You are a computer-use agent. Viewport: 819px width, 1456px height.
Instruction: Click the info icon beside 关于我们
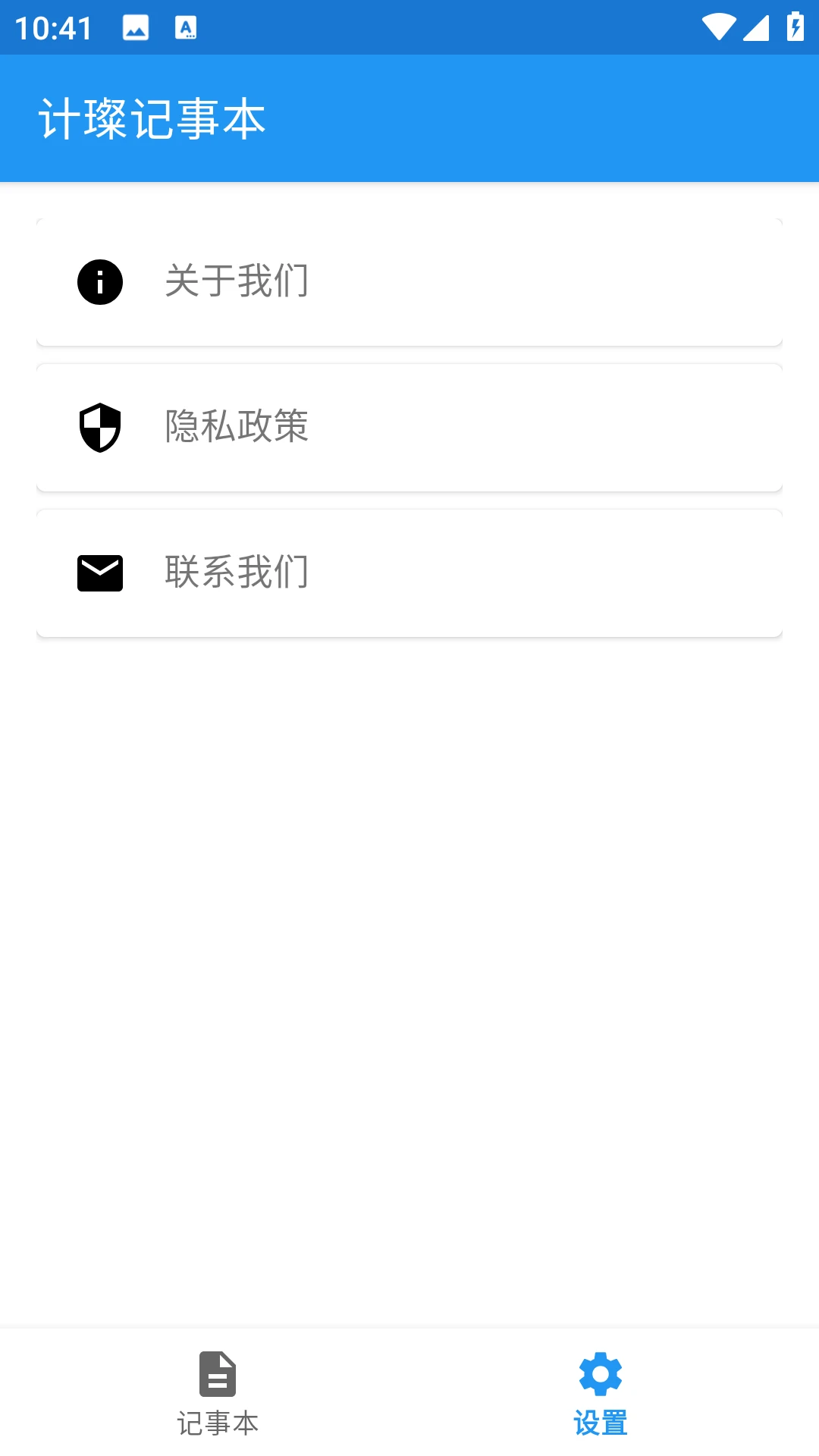(99, 281)
